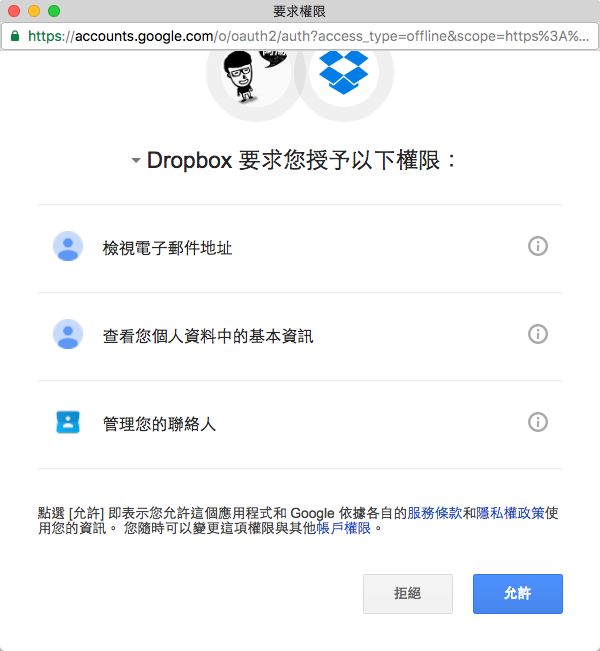
Task: Open info icon for 檢視電子郵件地址
Action: (538, 246)
